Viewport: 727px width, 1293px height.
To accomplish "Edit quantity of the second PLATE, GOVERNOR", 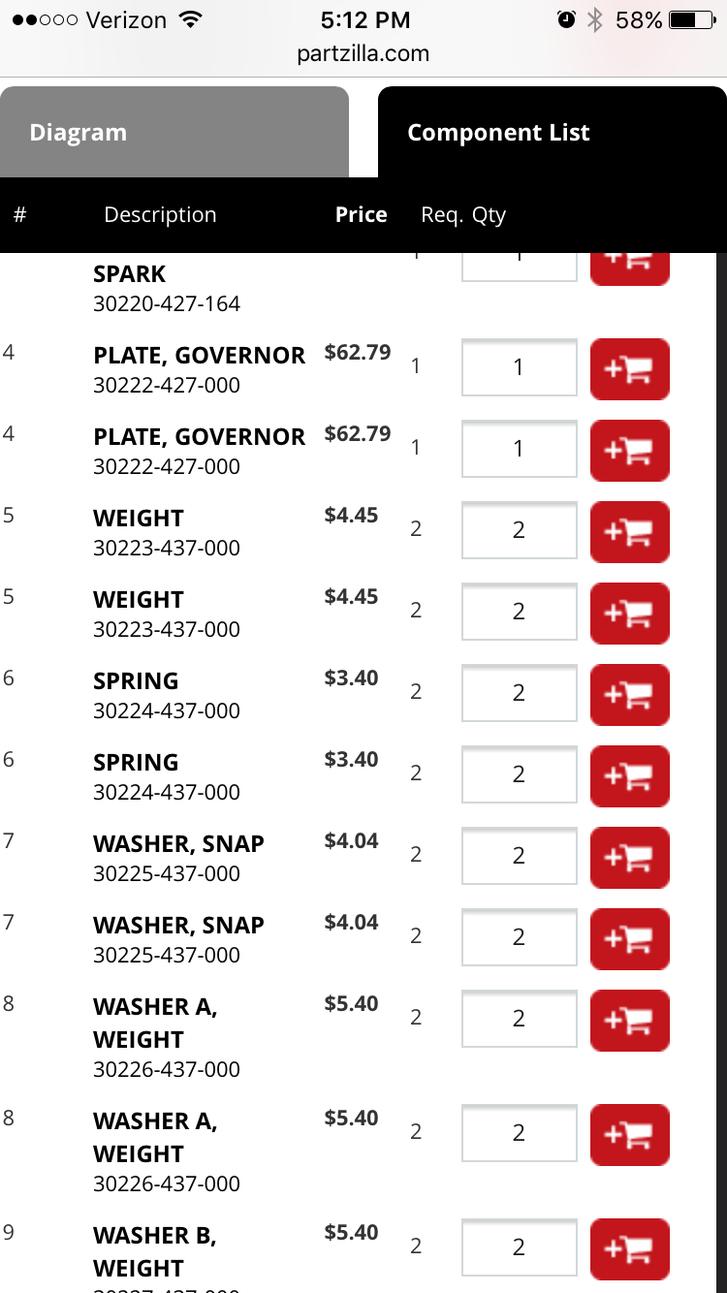I will (518, 449).
